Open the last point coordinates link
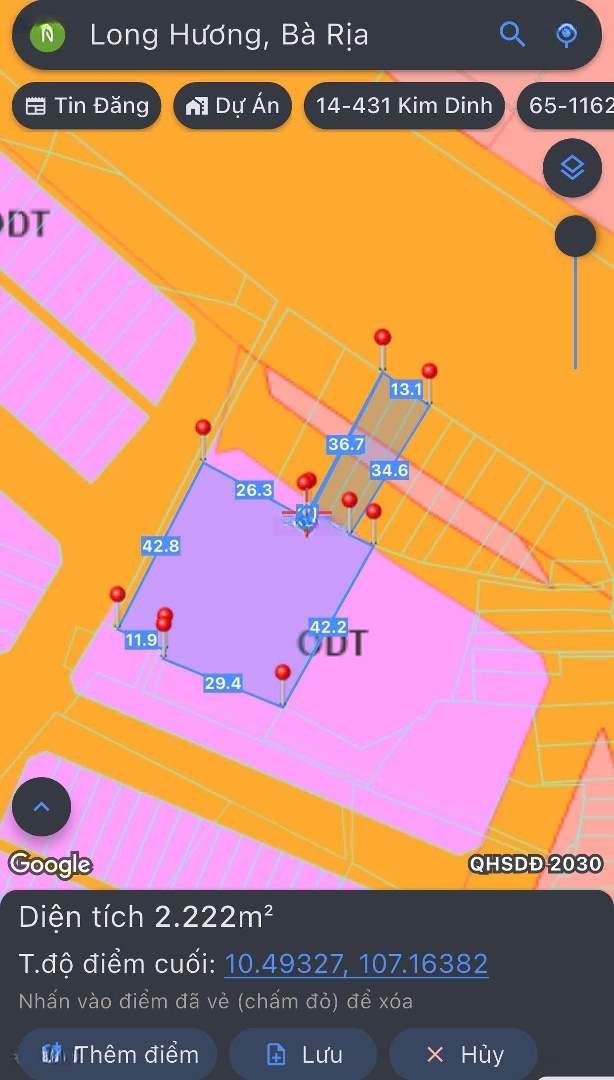The width and height of the screenshot is (614, 1080). tap(356, 964)
